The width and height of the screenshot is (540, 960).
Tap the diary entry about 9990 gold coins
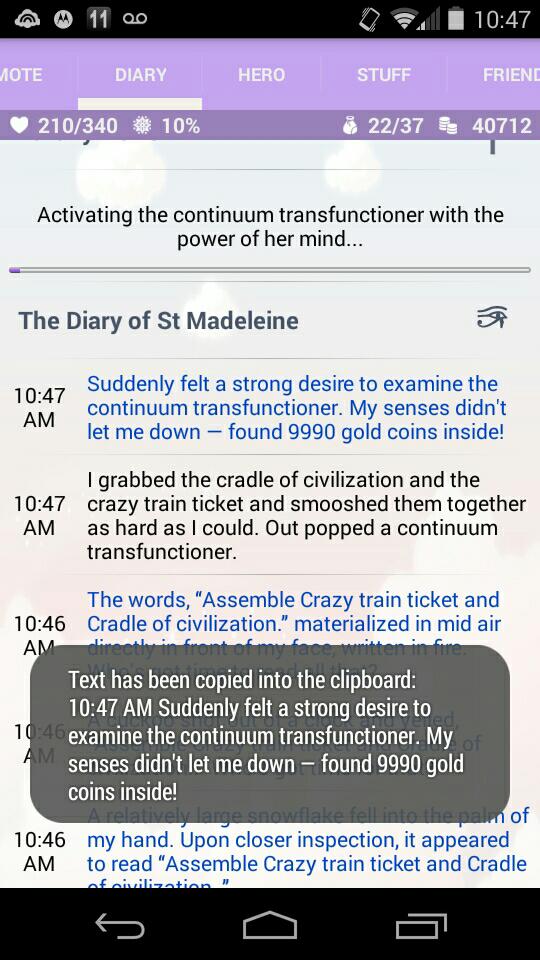pos(270,408)
